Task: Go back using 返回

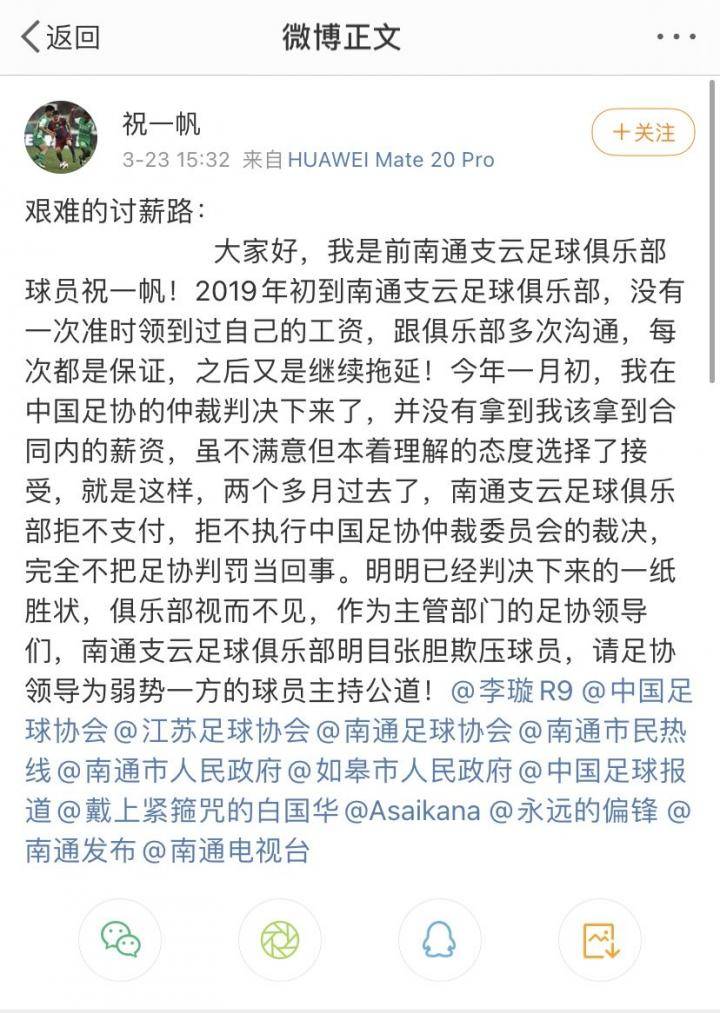Action: (60, 37)
